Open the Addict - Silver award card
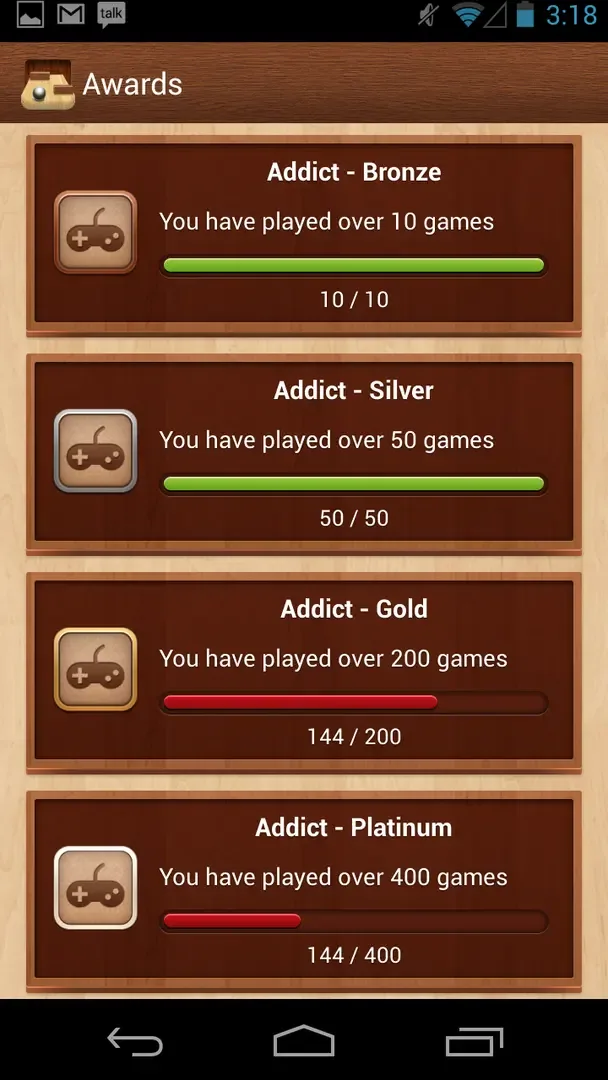Image resolution: width=608 pixels, height=1080 pixels. [304, 452]
